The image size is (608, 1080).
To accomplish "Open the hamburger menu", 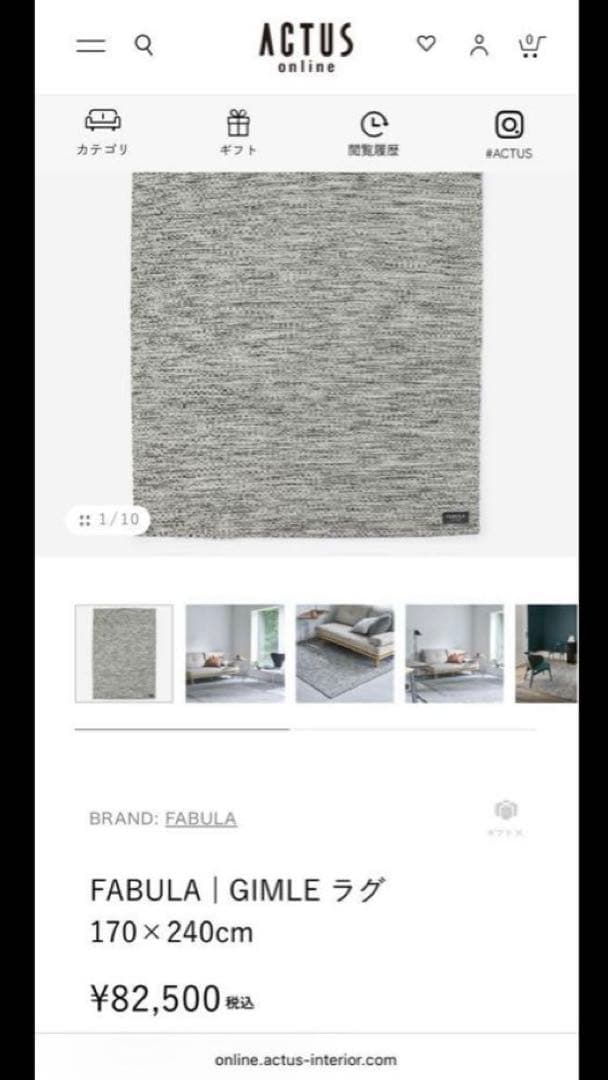I will pos(91,45).
